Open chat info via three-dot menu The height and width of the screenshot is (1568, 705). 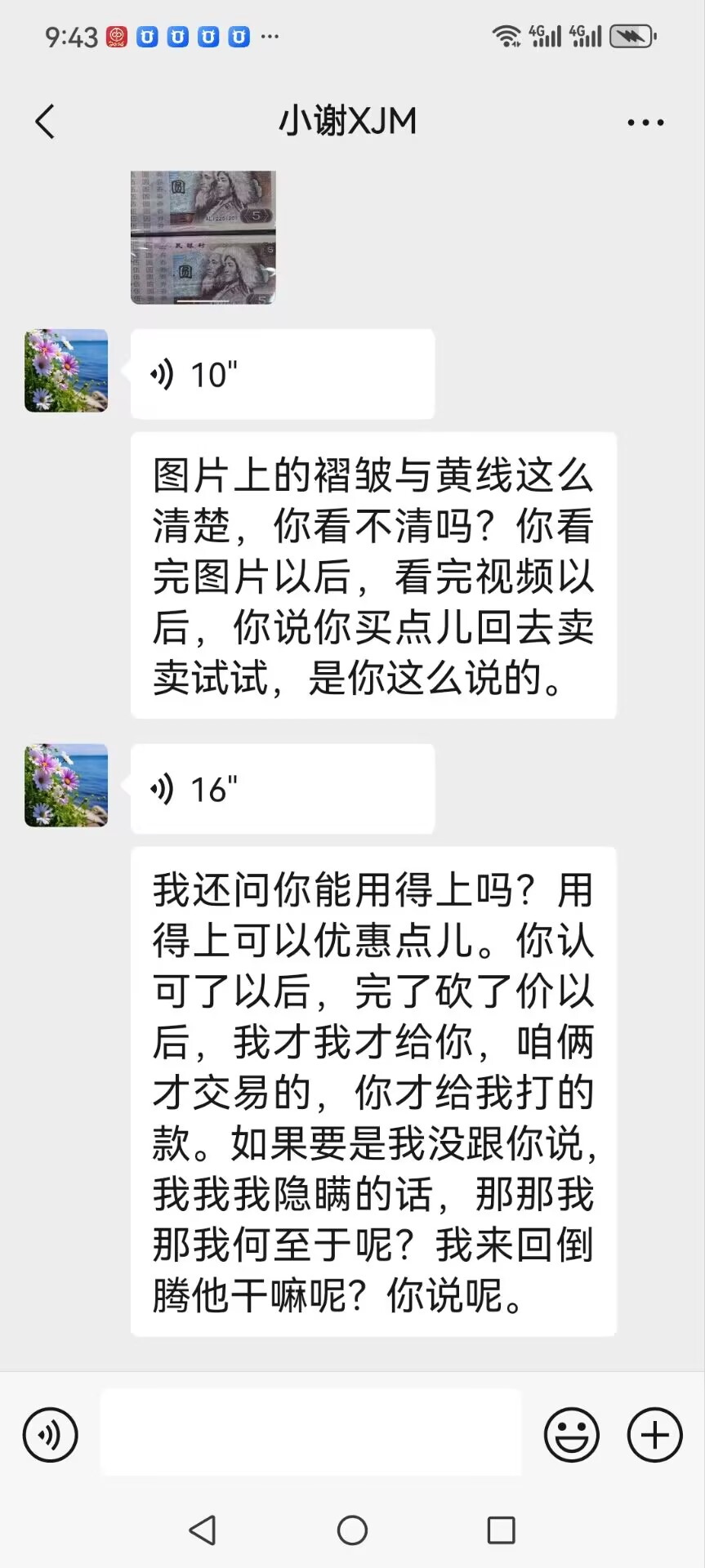645,122
